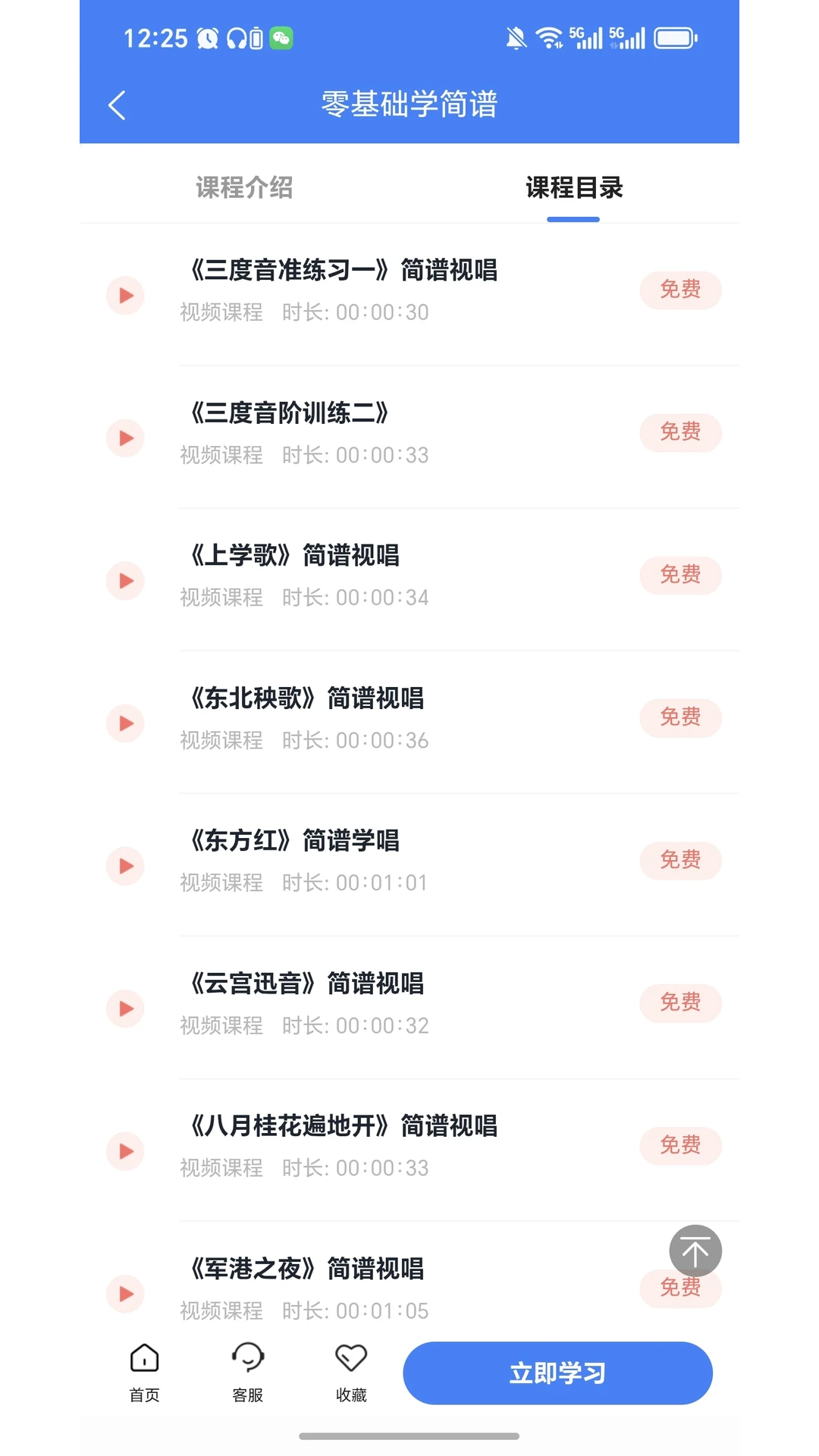Tap the back-to-top floating button
Viewport: 819px width, 1456px height.
695,1250
